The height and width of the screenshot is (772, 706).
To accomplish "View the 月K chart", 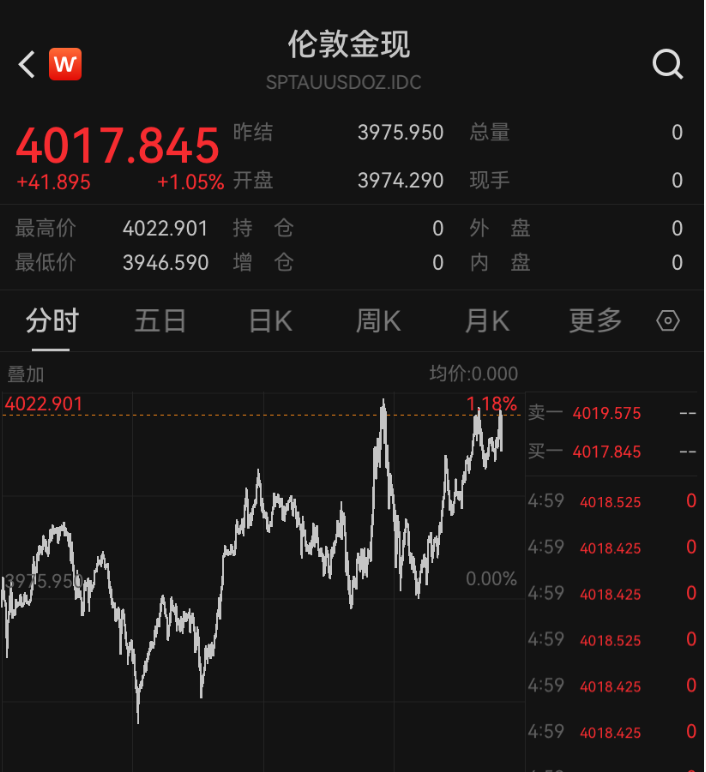I will [487, 321].
